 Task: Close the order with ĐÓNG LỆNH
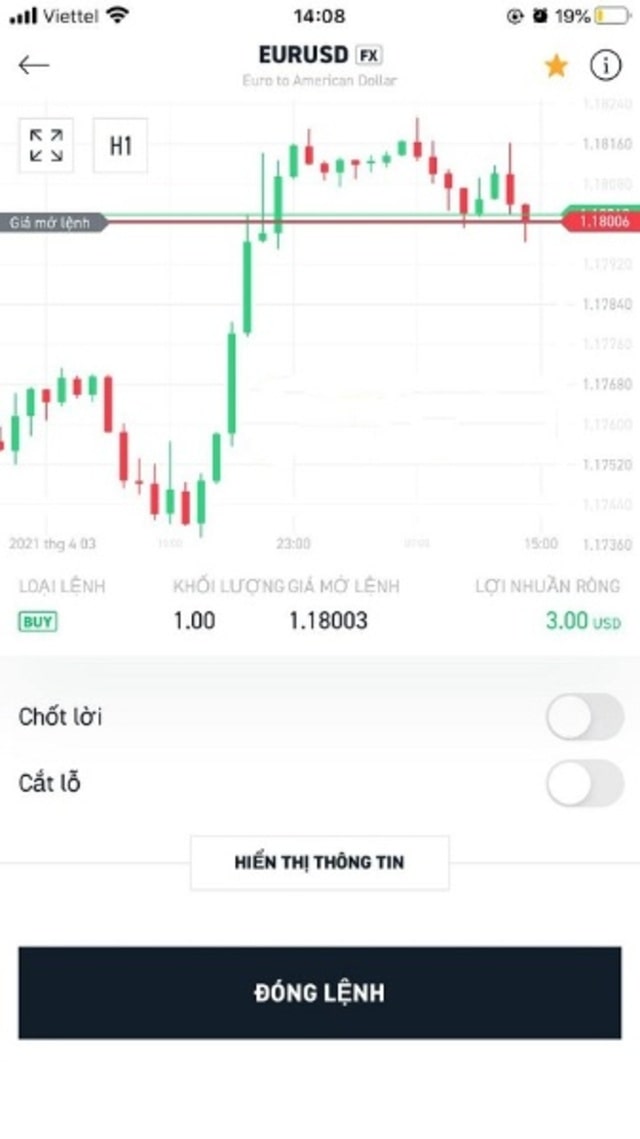tap(320, 992)
